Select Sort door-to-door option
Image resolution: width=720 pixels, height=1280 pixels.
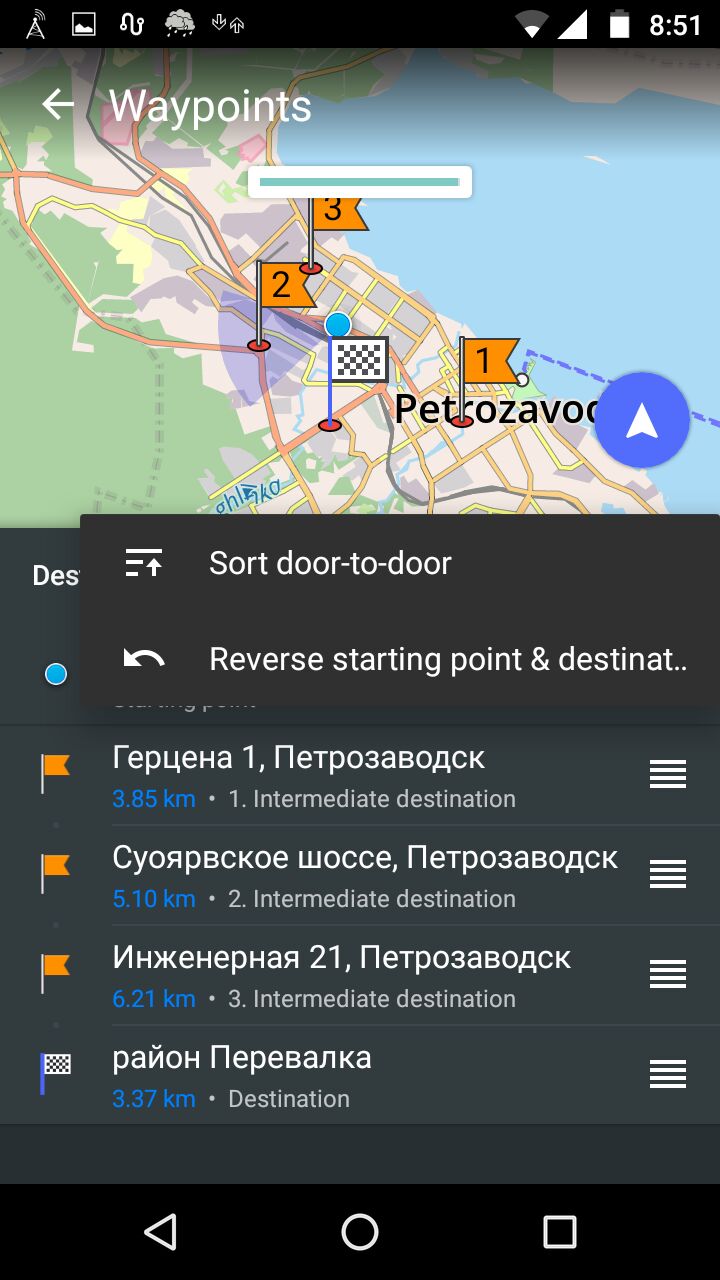[400, 563]
